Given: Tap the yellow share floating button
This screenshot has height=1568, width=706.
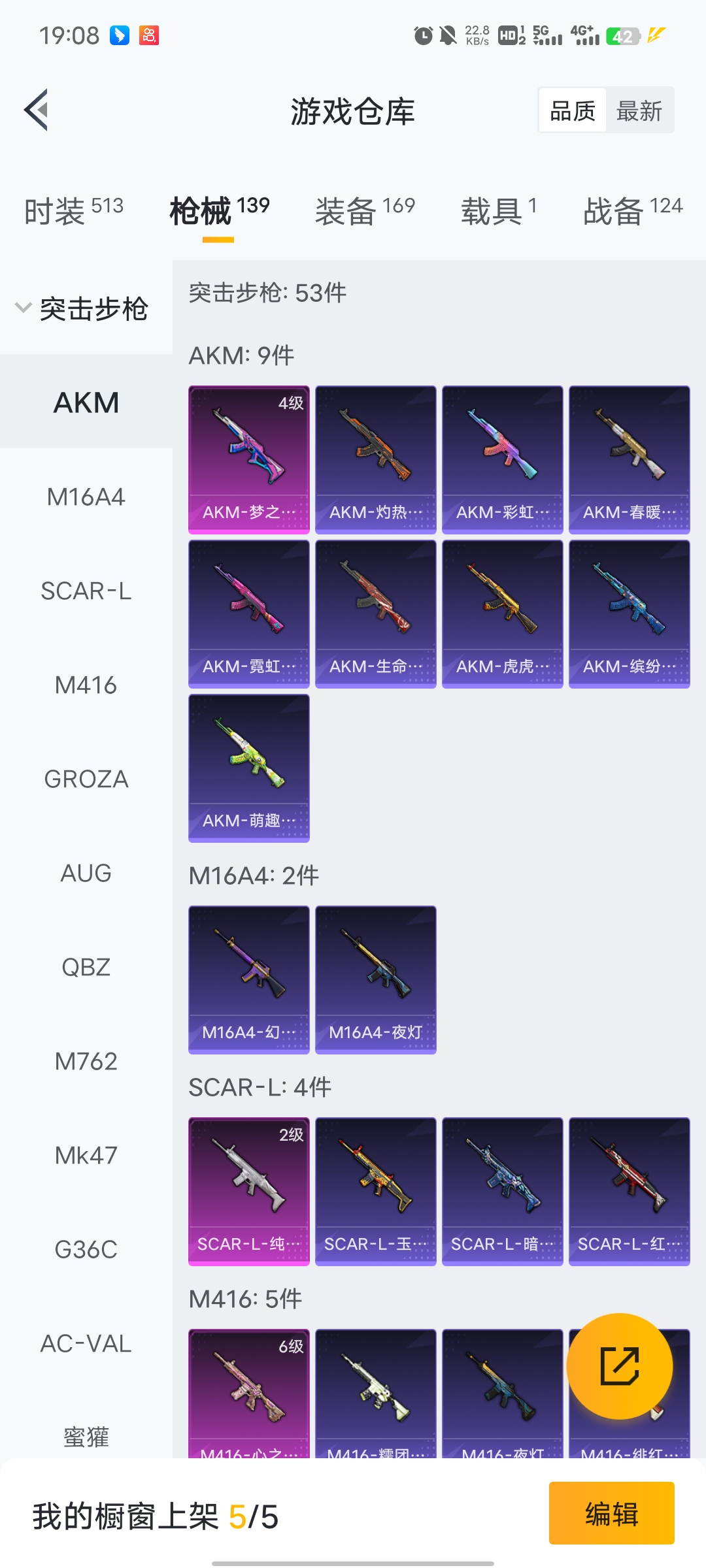Looking at the screenshot, I should click(619, 1366).
